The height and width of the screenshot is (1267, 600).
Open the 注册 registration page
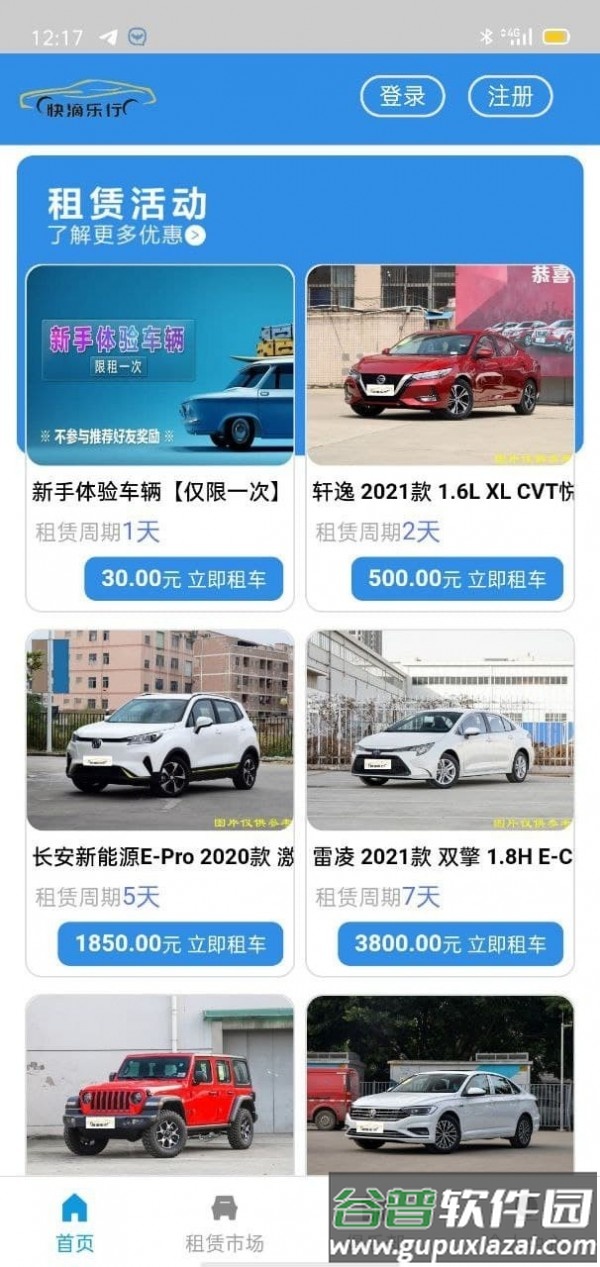click(x=510, y=97)
